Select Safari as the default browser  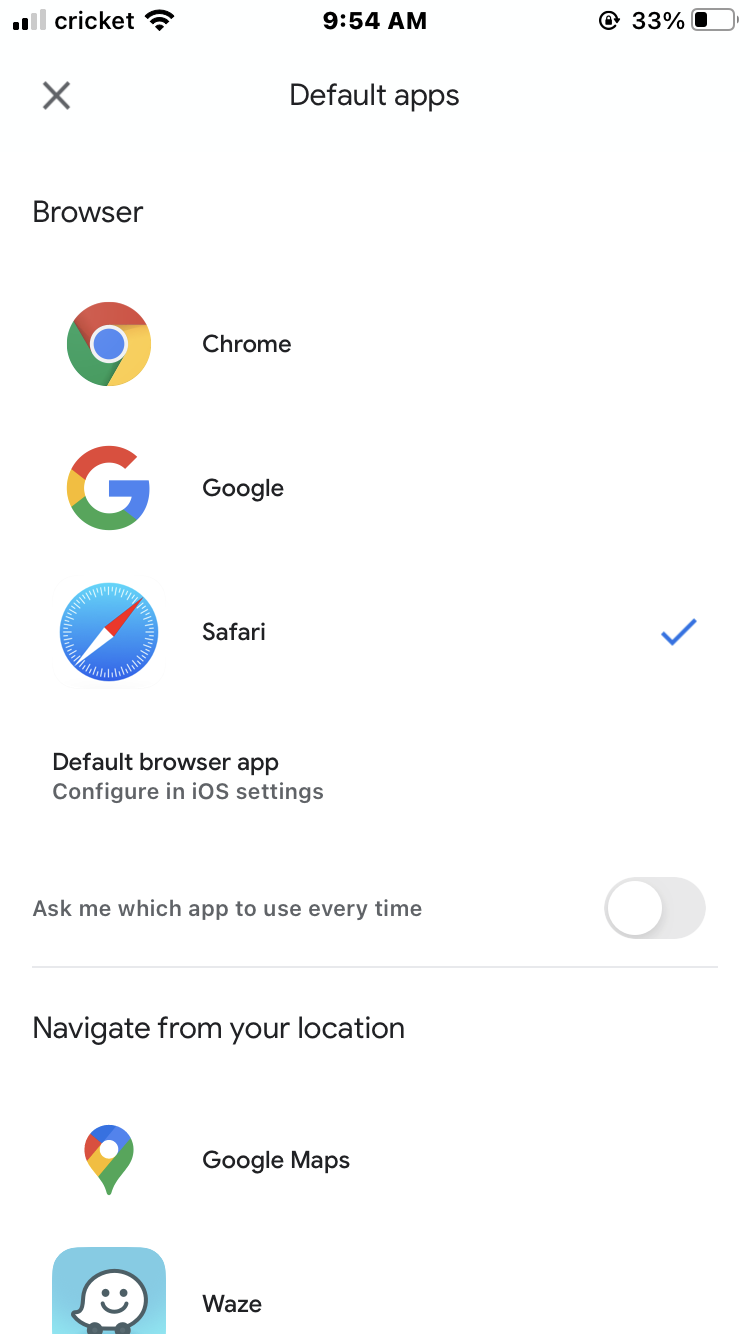(375, 632)
